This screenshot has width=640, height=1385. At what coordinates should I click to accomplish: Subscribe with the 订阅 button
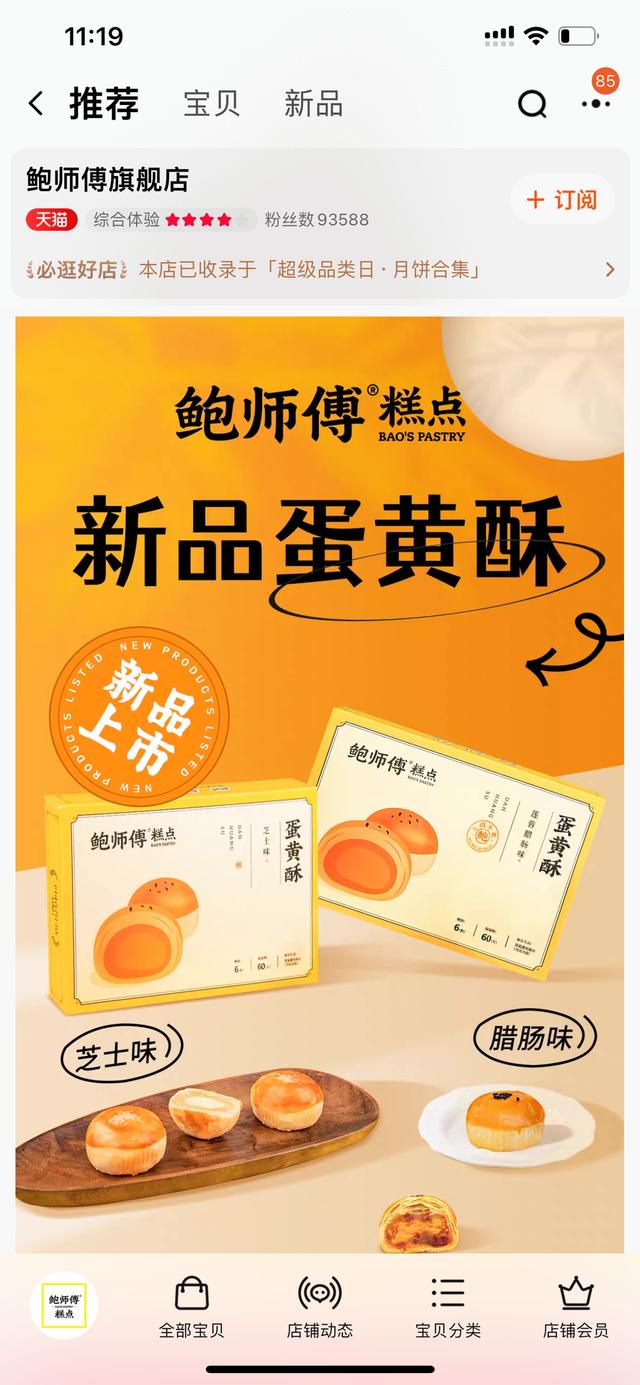pos(560,200)
